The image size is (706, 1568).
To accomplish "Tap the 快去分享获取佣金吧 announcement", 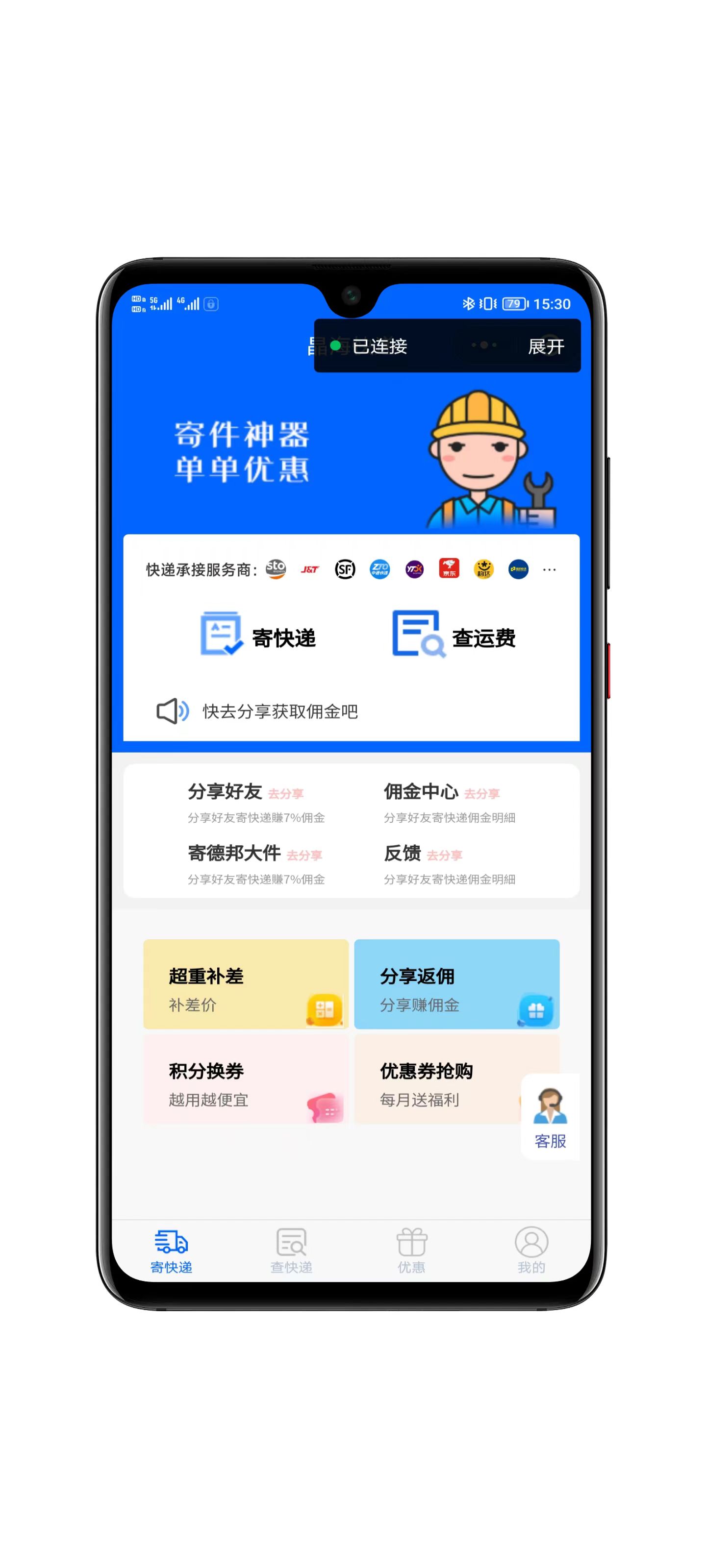I will click(279, 711).
